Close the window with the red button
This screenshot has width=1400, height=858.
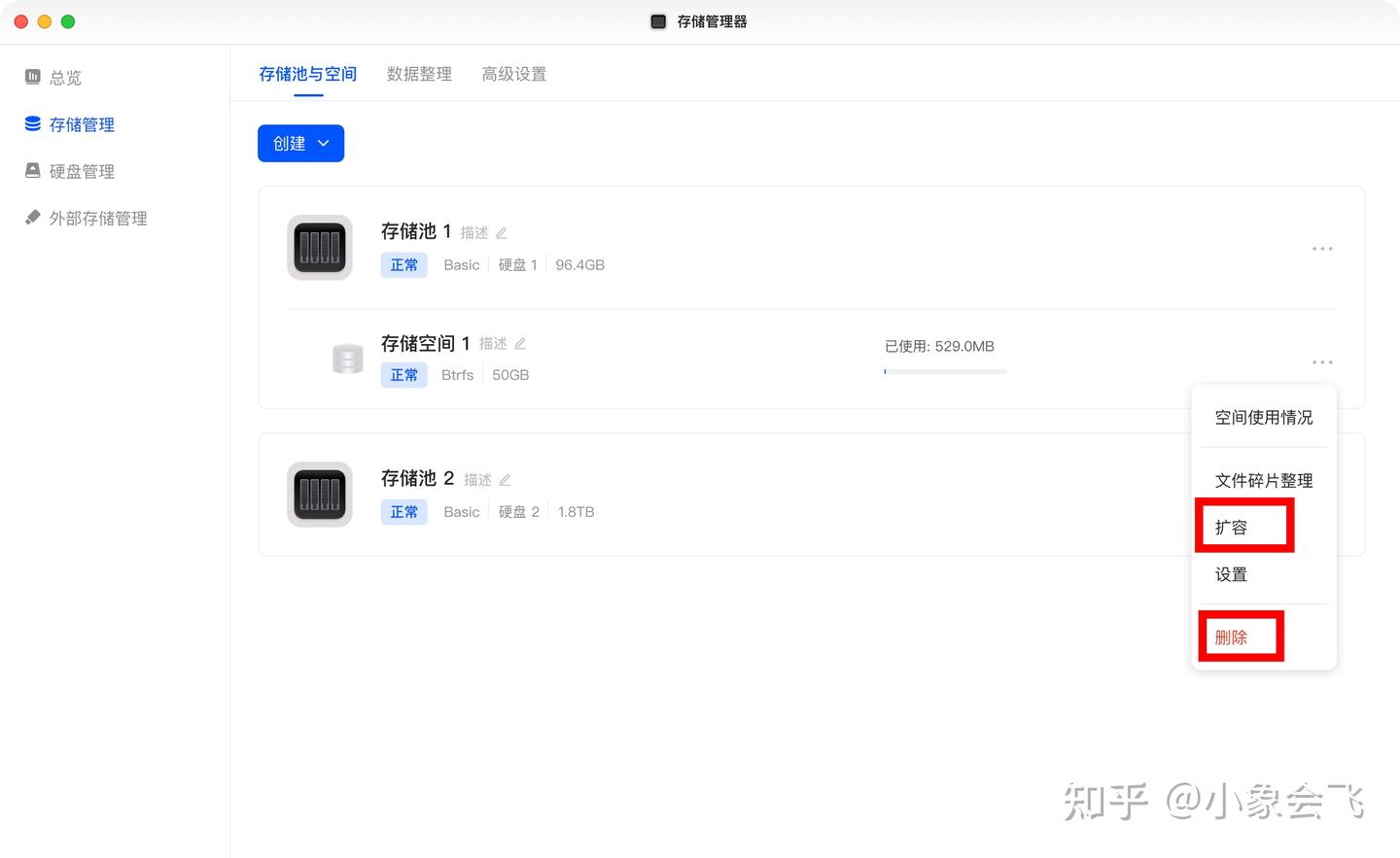pyautogui.click(x=21, y=21)
